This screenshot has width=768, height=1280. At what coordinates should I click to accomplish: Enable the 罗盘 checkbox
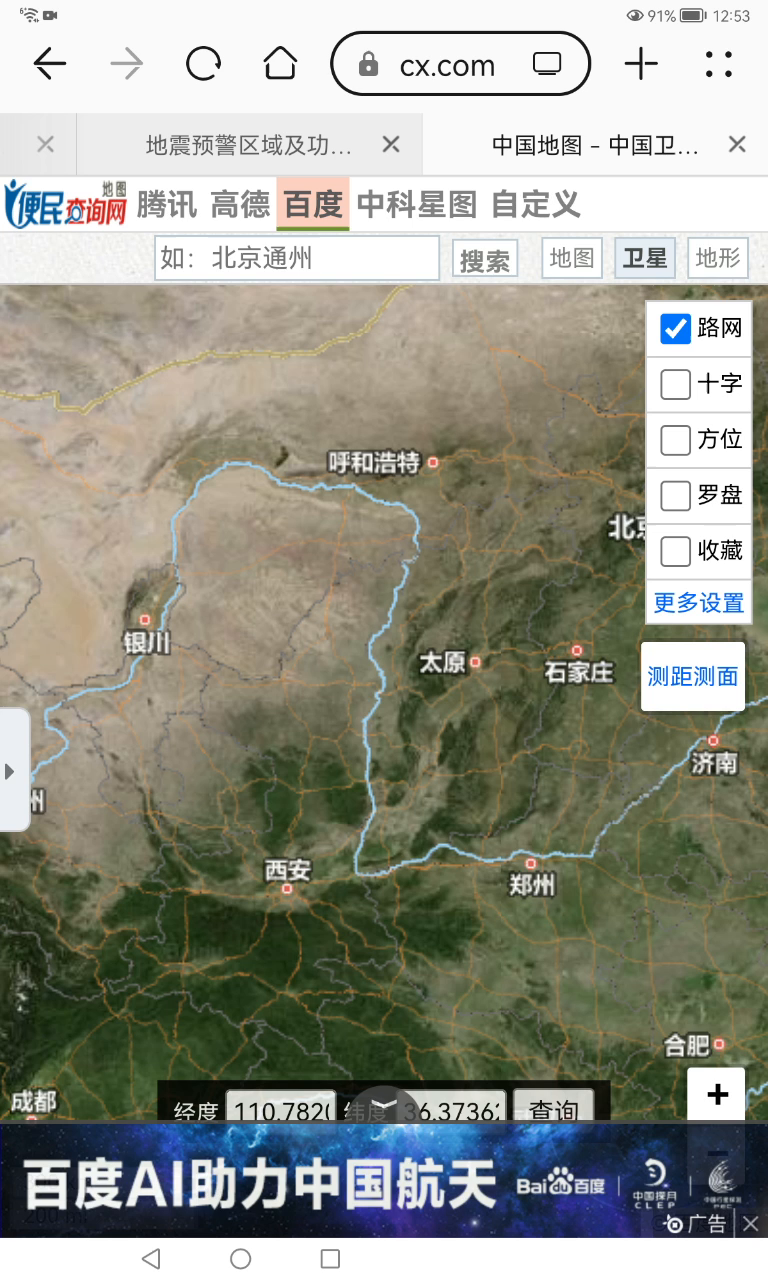tap(676, 495)
